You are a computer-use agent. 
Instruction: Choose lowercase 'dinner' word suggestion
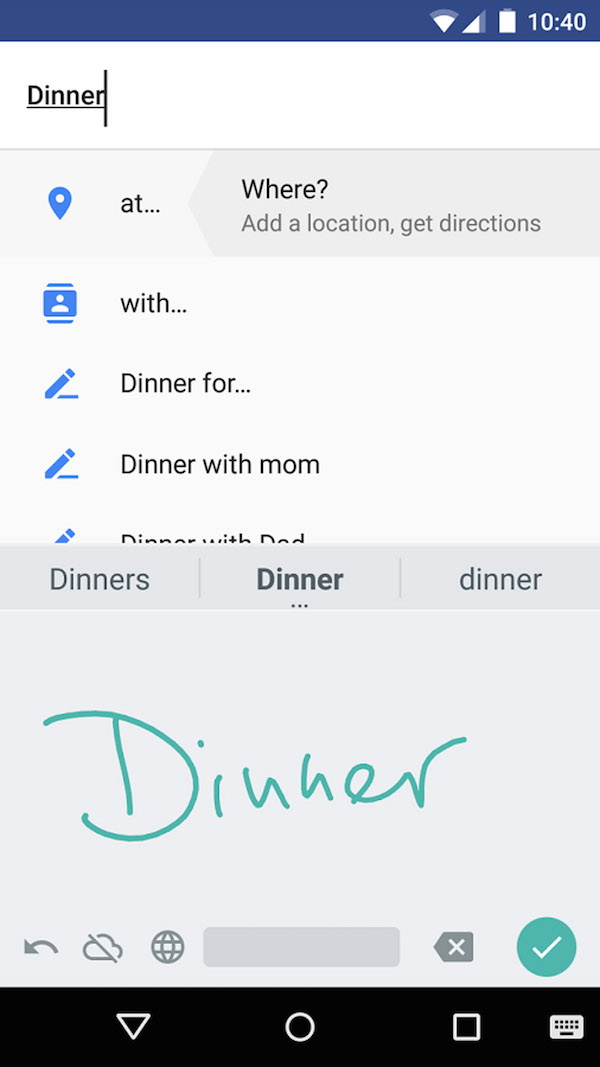coord(500,579)
